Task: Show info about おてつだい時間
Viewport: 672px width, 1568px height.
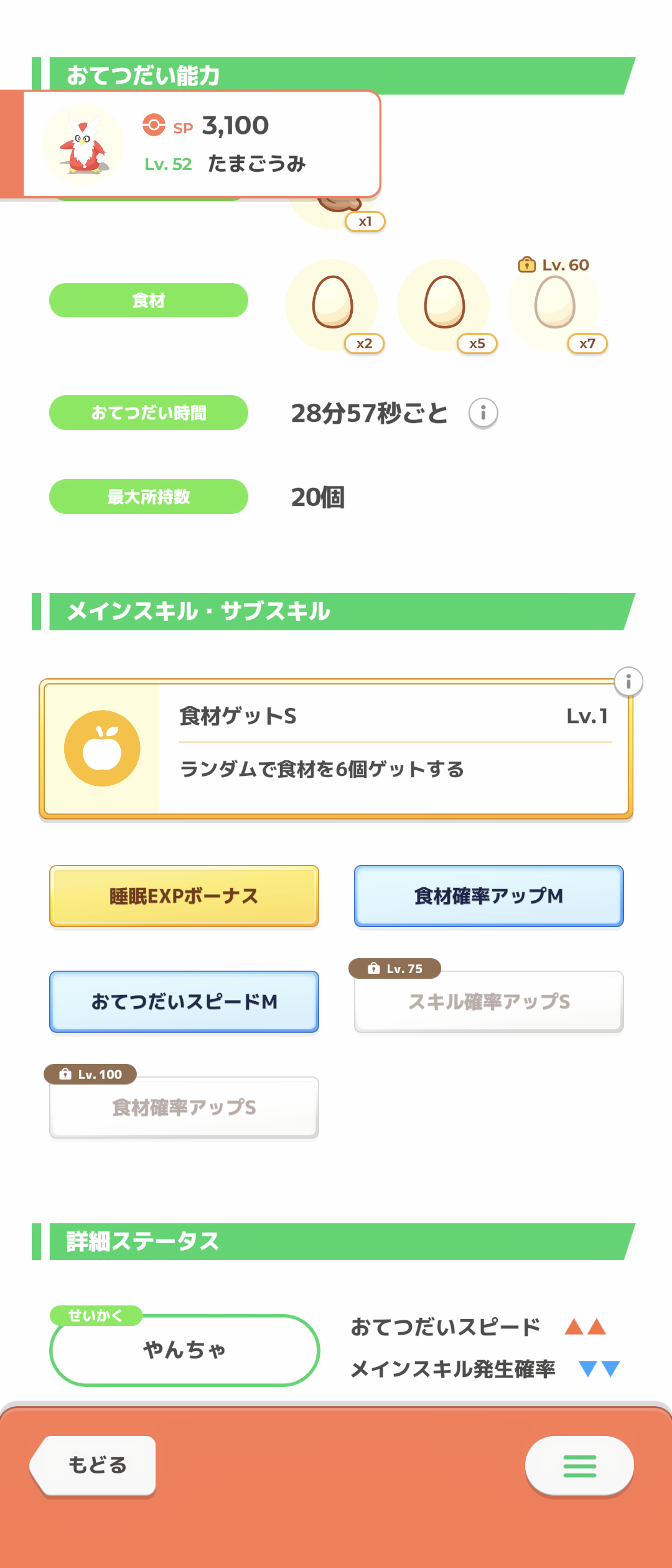Action: 483,413
